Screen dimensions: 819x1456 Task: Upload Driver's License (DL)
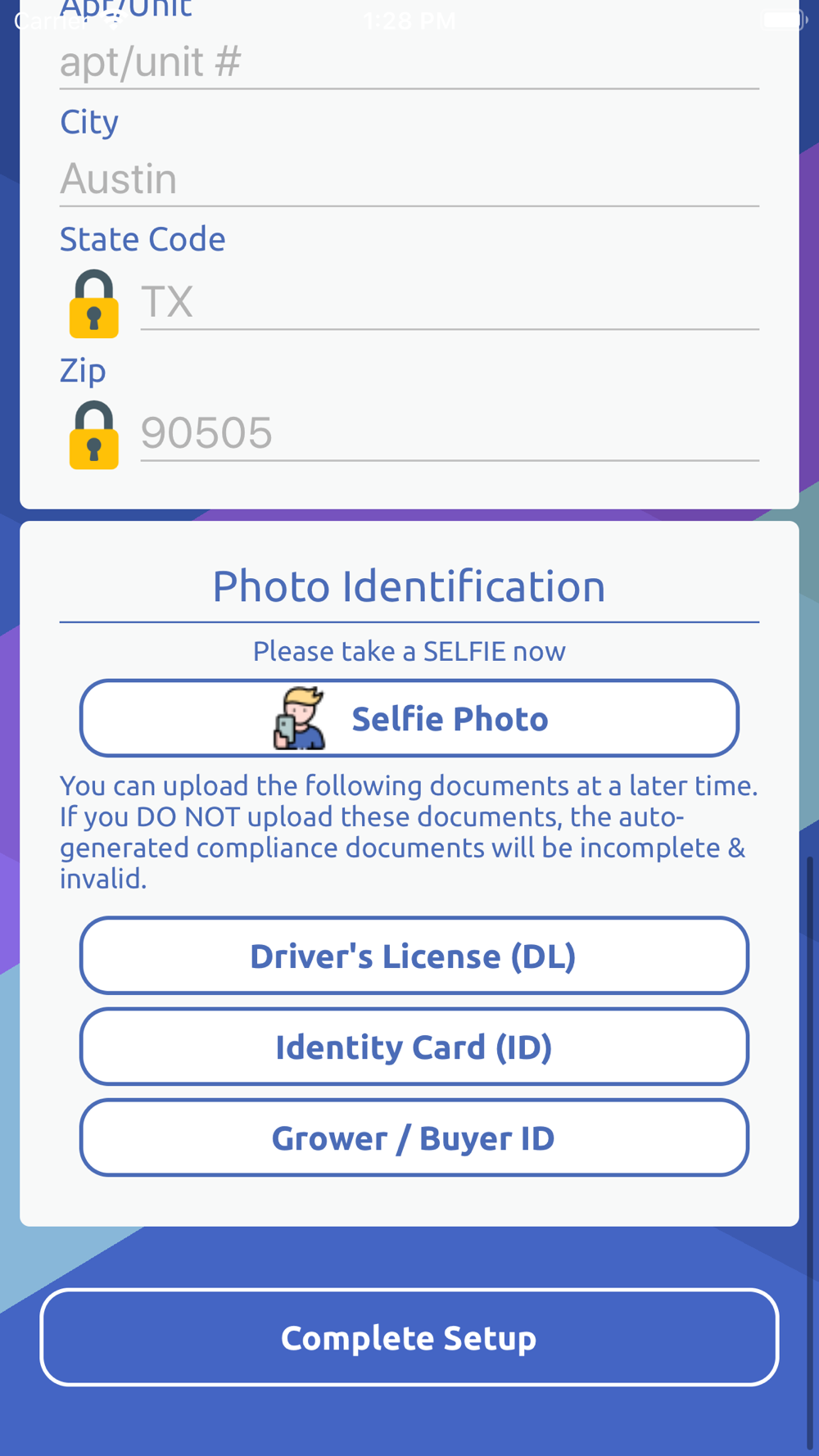tap(414, 956)
